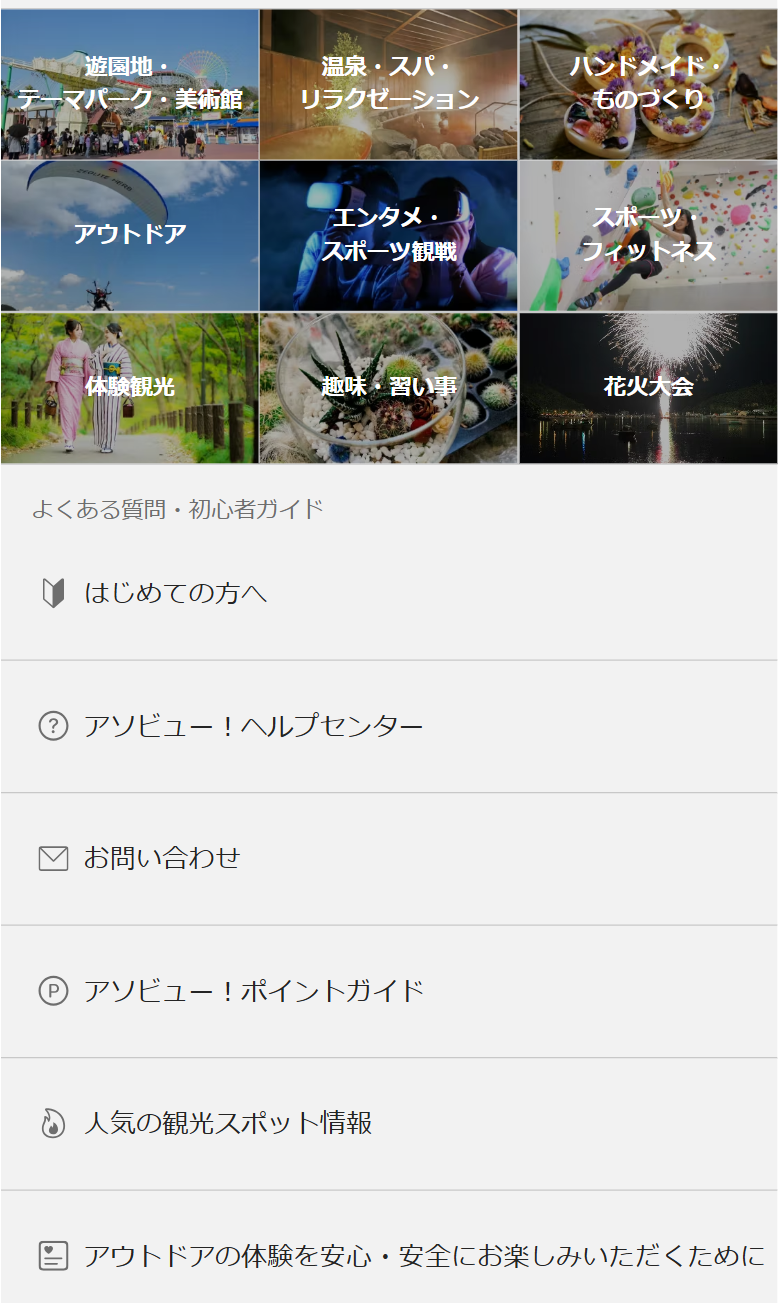Select the 温泉・スパ・リラクゼーション tile
The width and height of the screenshot is (778, 1303).
[x=389, y=84]
